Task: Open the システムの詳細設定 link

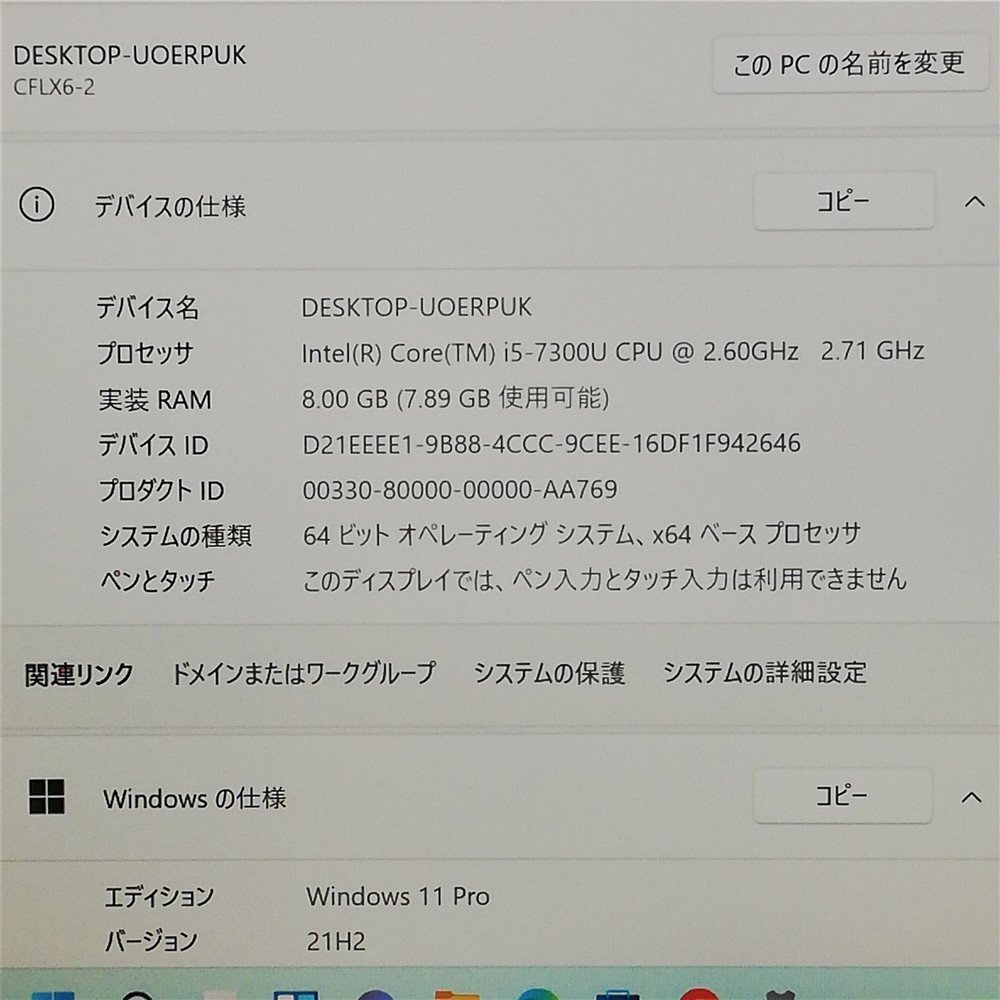Action: [x=764, y=673]
